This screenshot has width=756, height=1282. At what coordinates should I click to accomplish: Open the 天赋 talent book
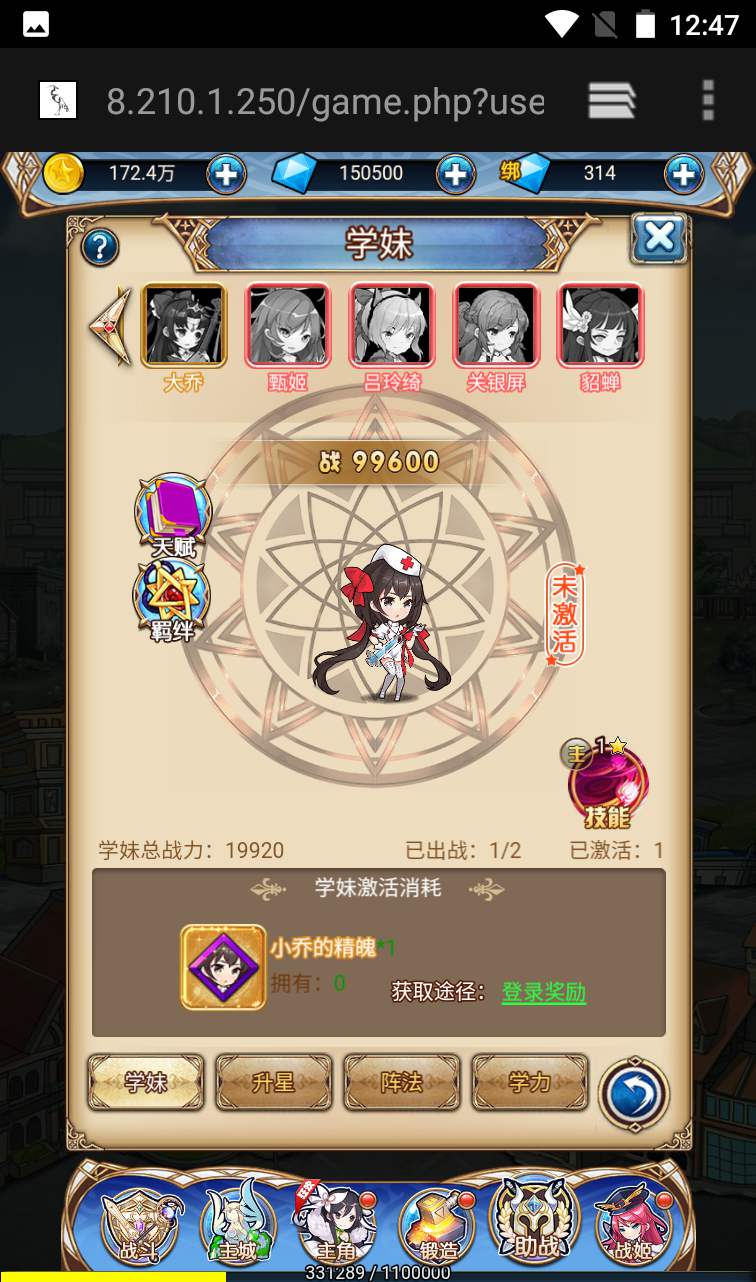click(x=173, y=514)
